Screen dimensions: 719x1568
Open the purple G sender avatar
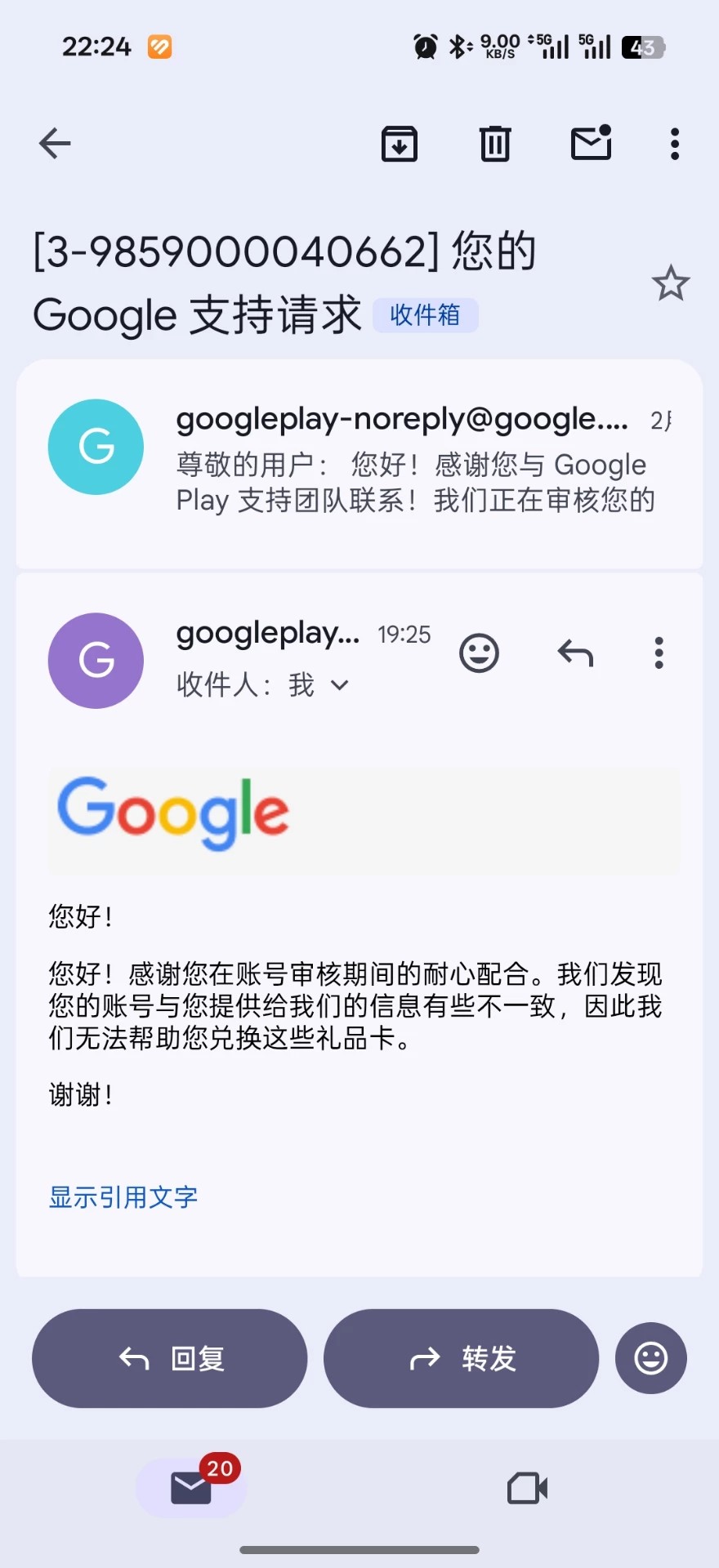pos(96,661)
